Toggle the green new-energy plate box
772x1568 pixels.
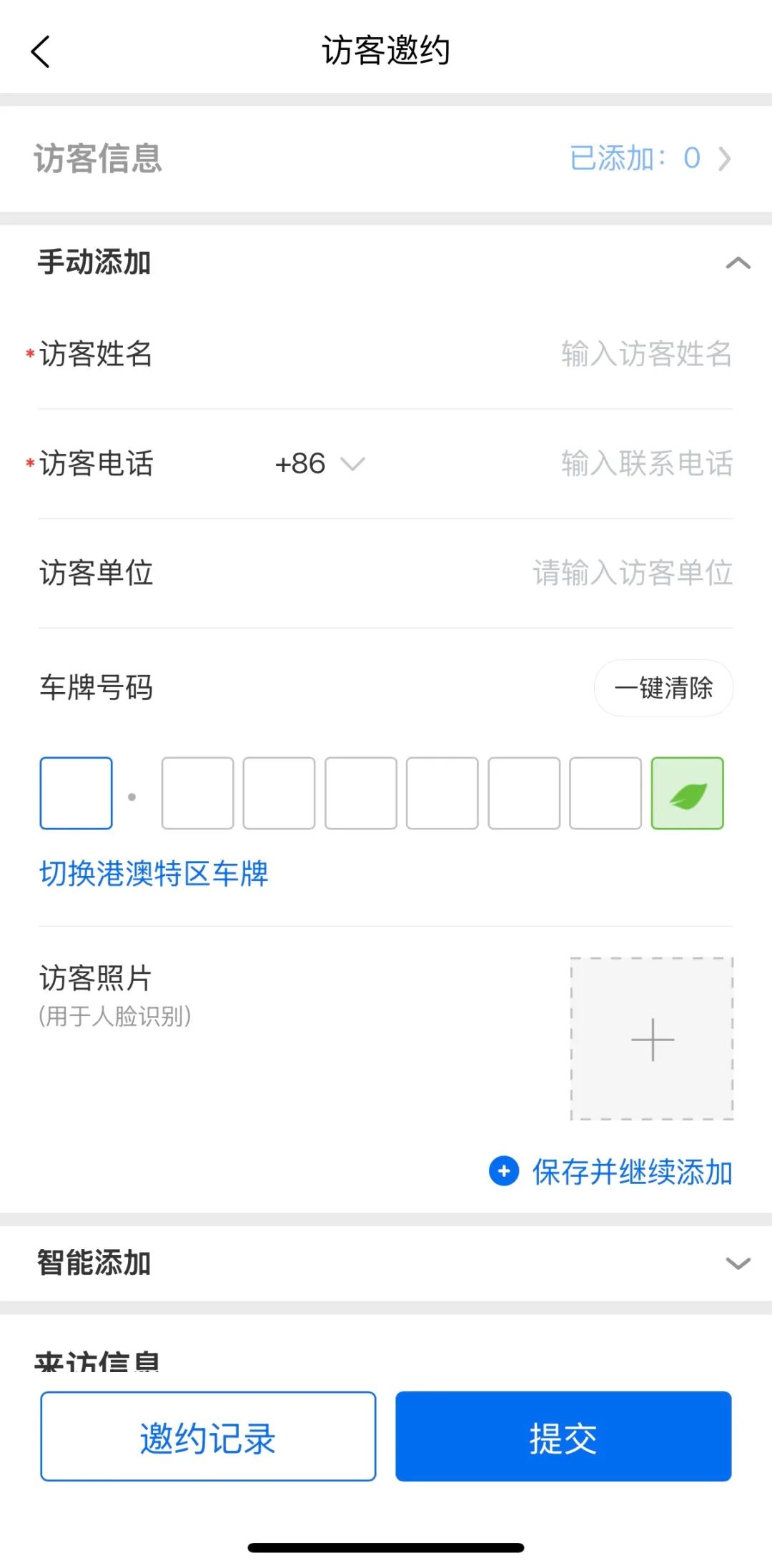click(x=687, y=793)
